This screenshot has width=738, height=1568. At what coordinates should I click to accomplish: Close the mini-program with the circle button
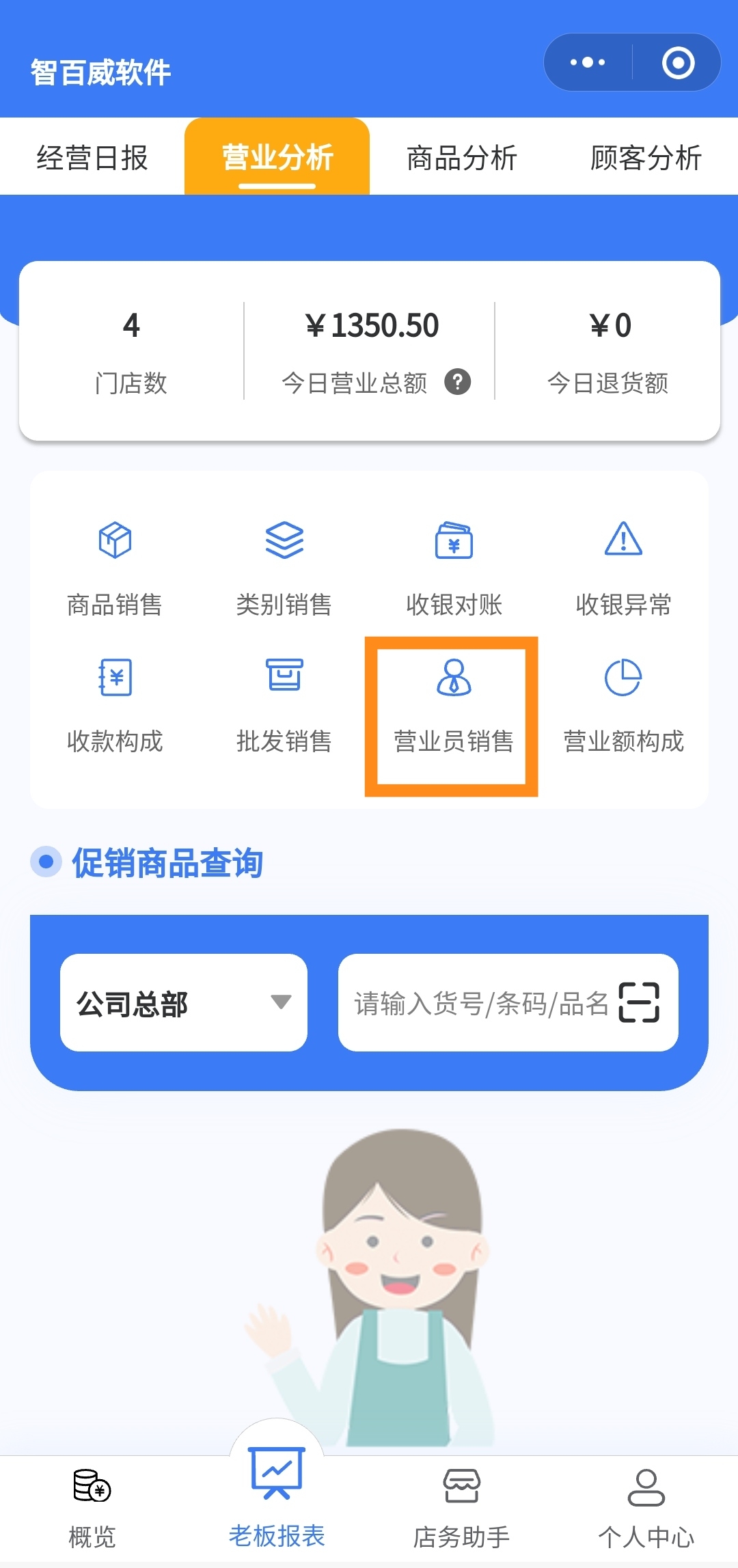[678, 63]
